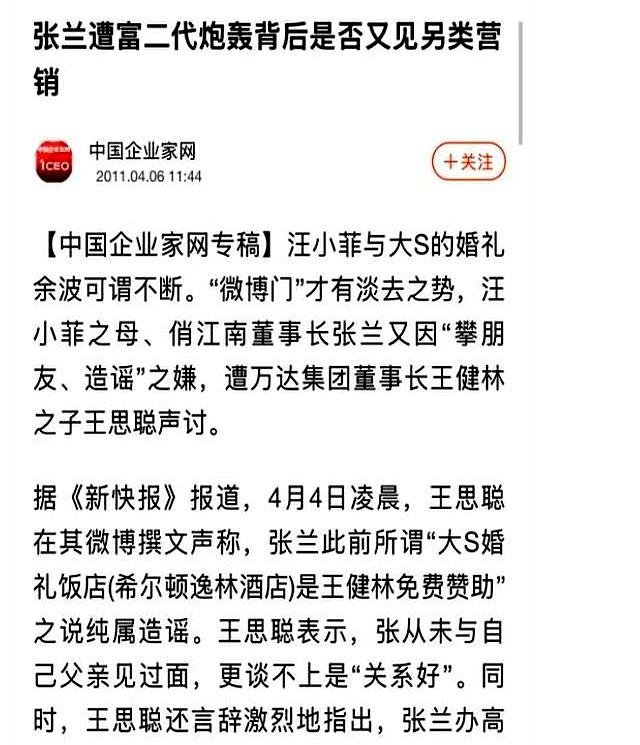The height and width of the screenshot is (745, 640).
Task: Open the 中国企业家网 author profile
Action: (141, 151)
